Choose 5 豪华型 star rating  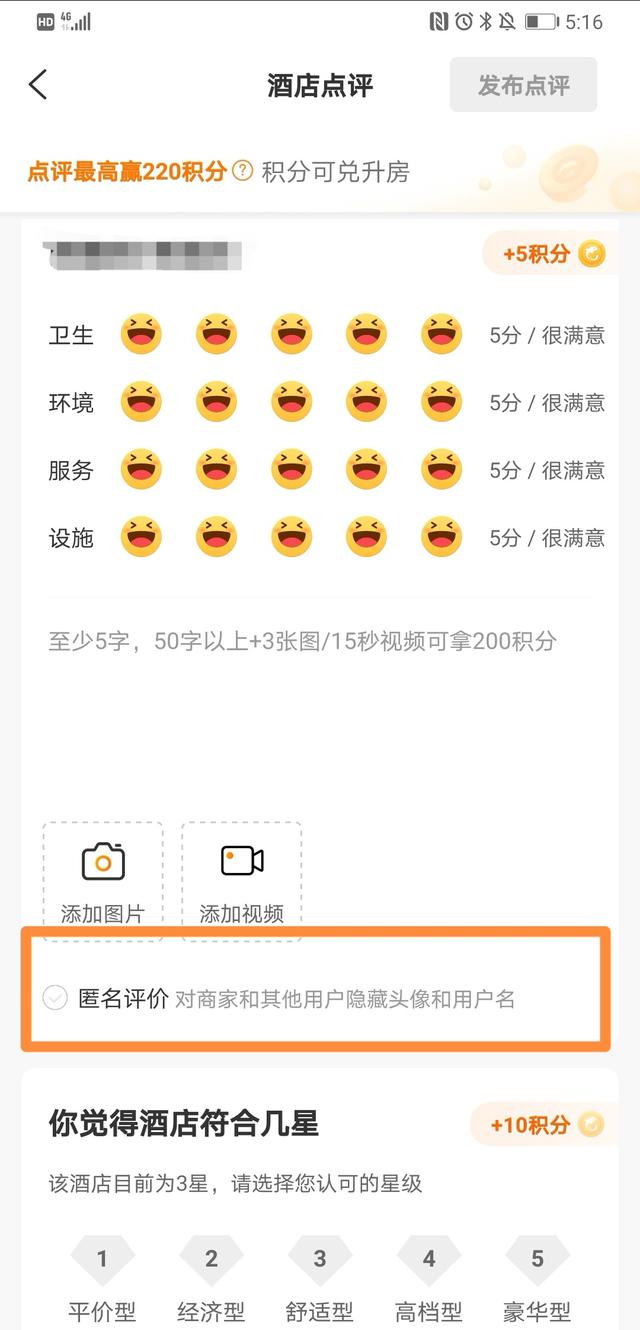point(537,1260)
